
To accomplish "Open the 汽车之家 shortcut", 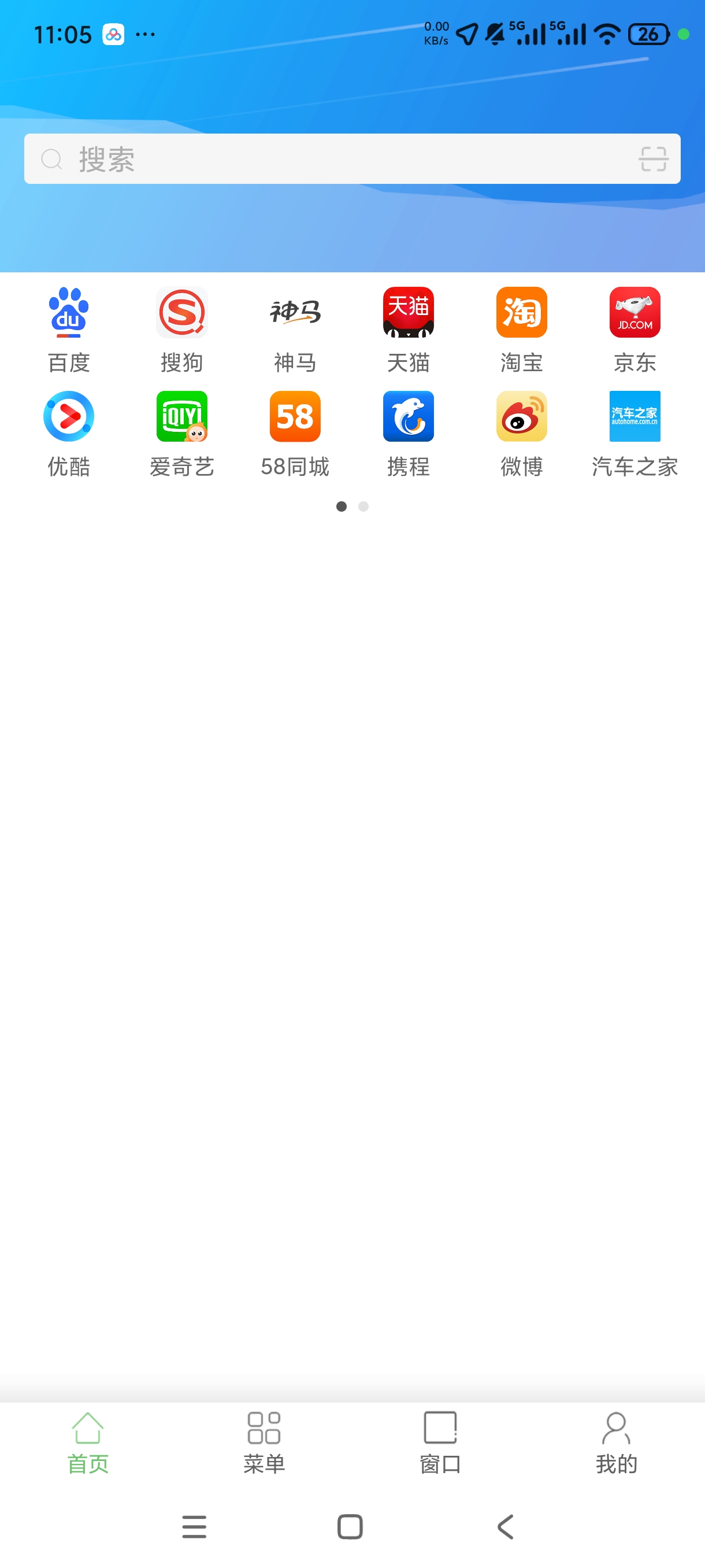I will [634, 434].
